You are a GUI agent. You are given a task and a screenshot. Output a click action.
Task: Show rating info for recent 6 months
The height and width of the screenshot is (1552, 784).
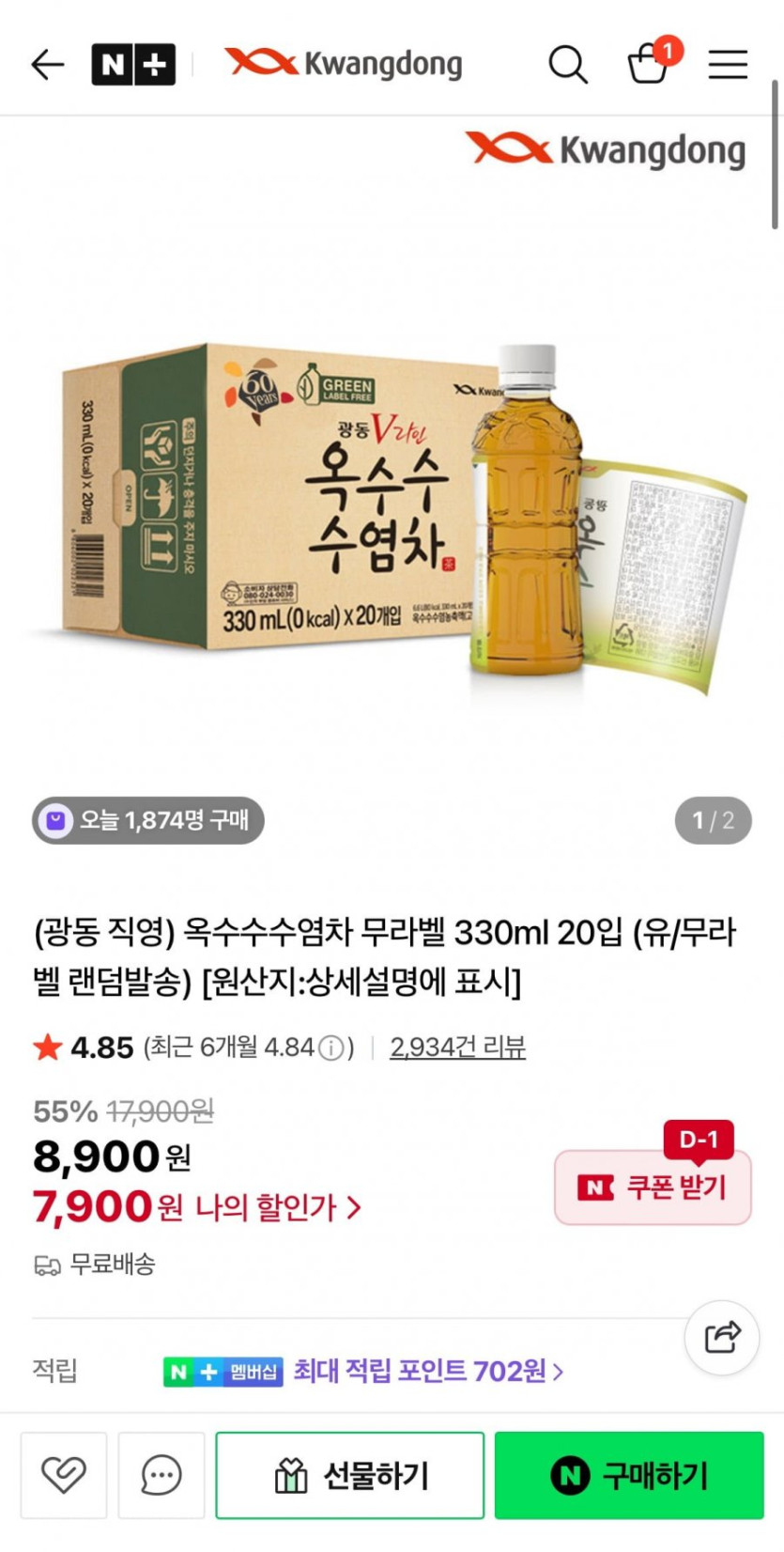pyautogui.click(x=331, y=1048)
